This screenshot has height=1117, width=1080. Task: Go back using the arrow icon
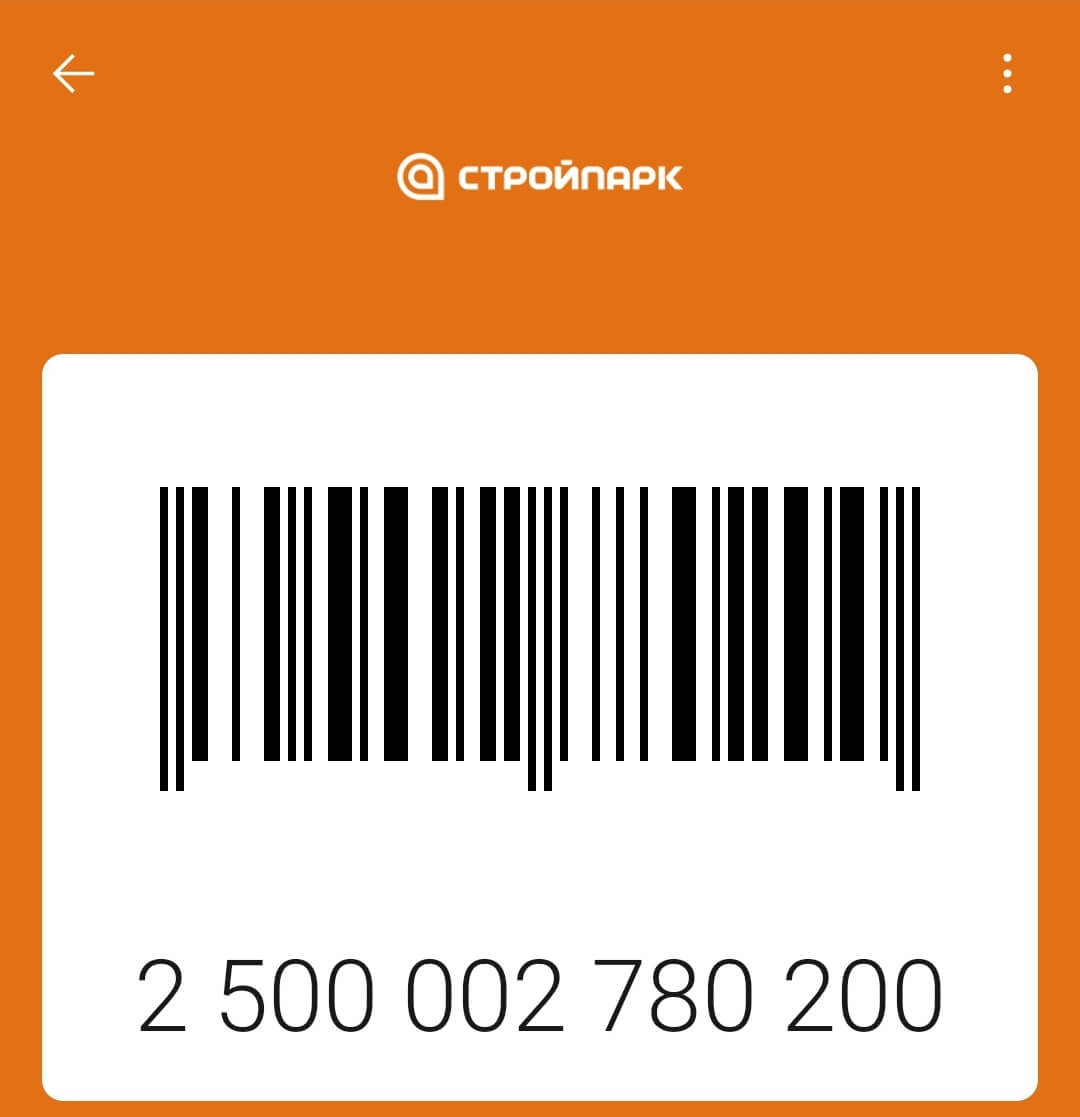tap(73, 74)
